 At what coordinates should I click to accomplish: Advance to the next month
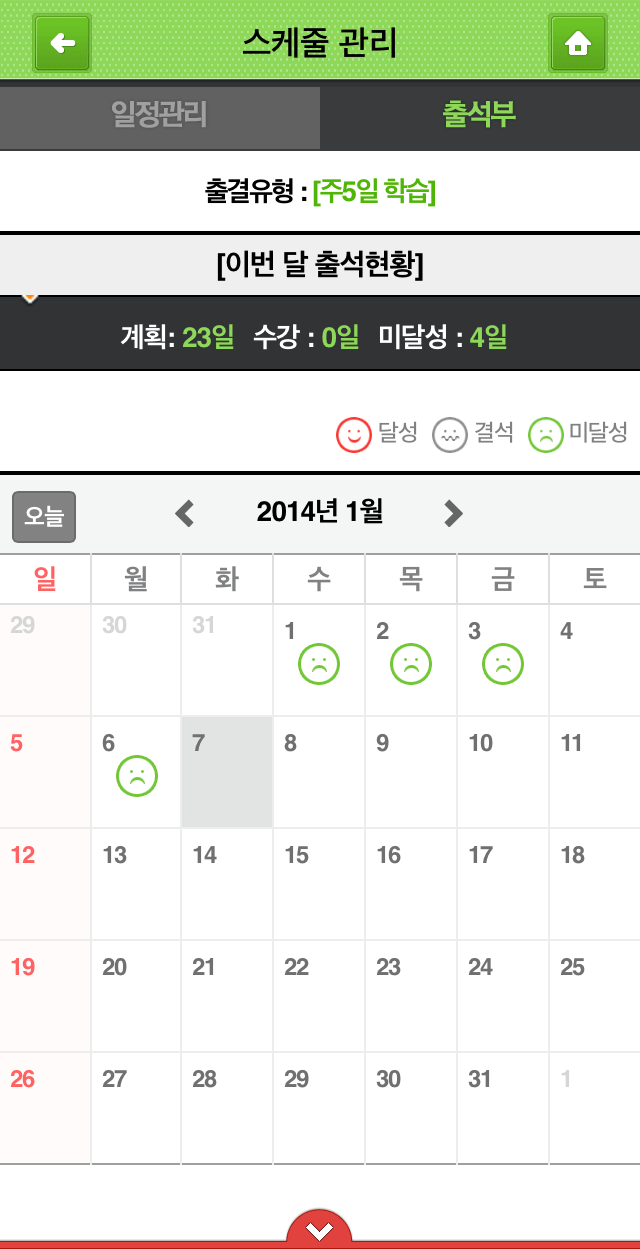pos(453,514)
